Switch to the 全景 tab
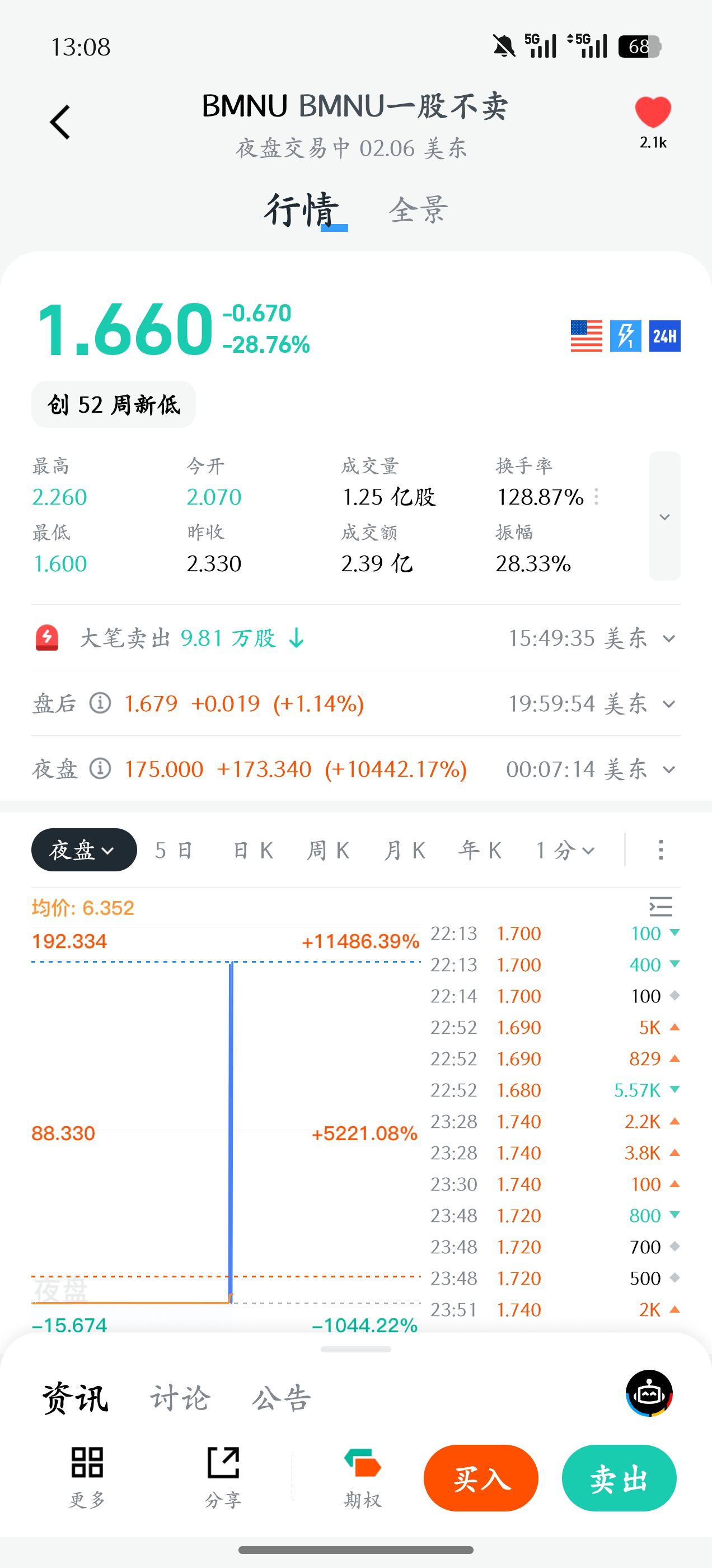Screen dimensions: 712x1568 (x=419, y=211)
